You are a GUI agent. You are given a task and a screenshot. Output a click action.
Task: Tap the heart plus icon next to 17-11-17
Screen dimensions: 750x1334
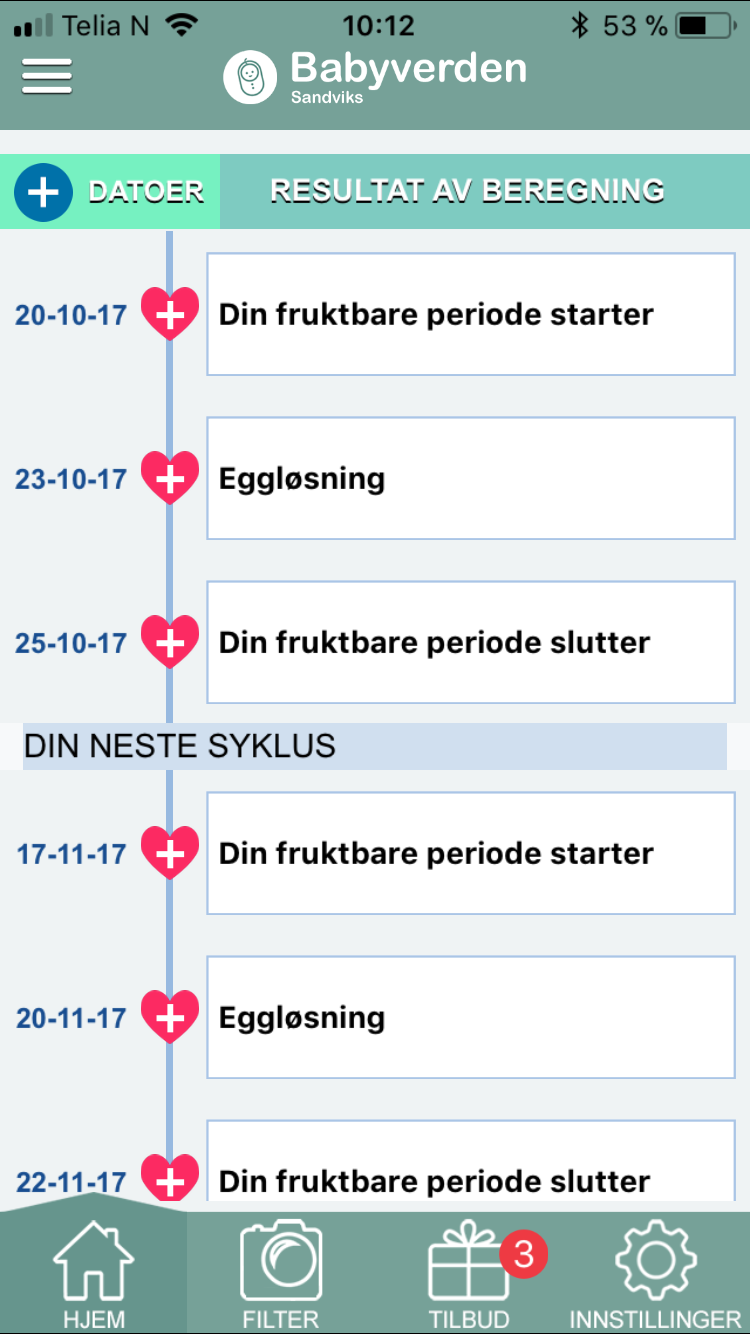click(x=170, y=853)
